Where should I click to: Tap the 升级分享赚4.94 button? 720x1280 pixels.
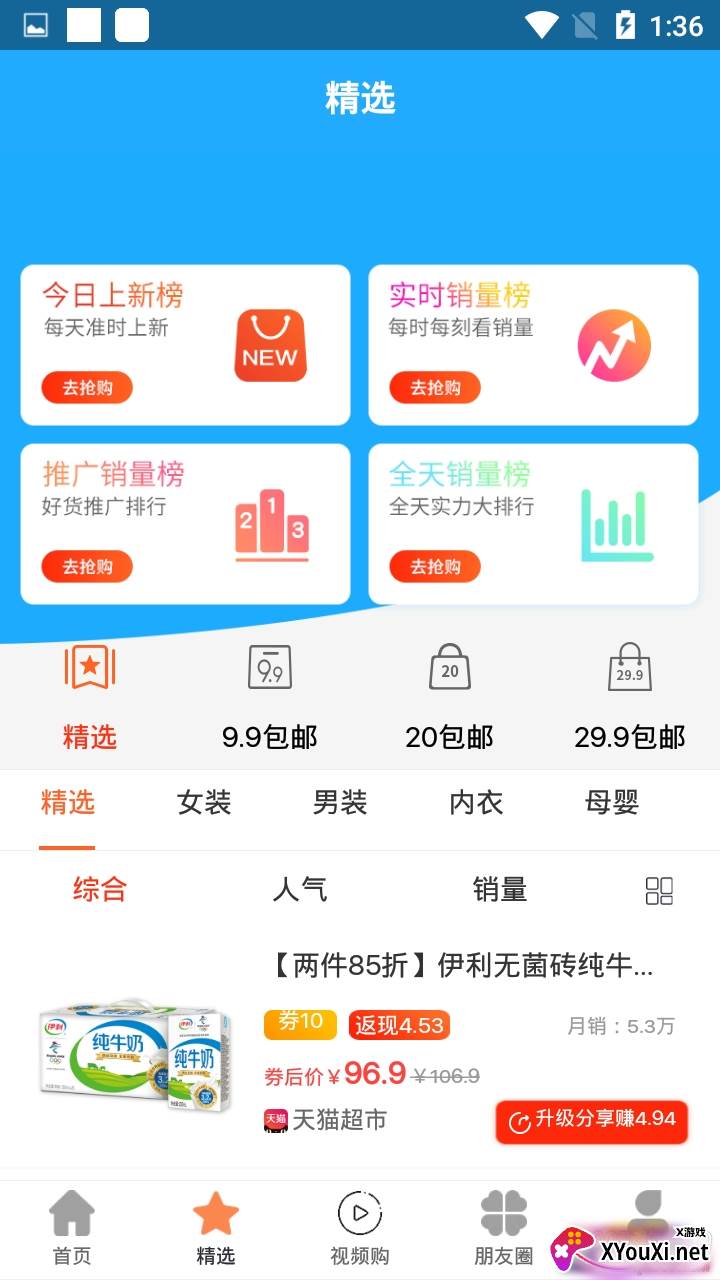click(592, 1120)
